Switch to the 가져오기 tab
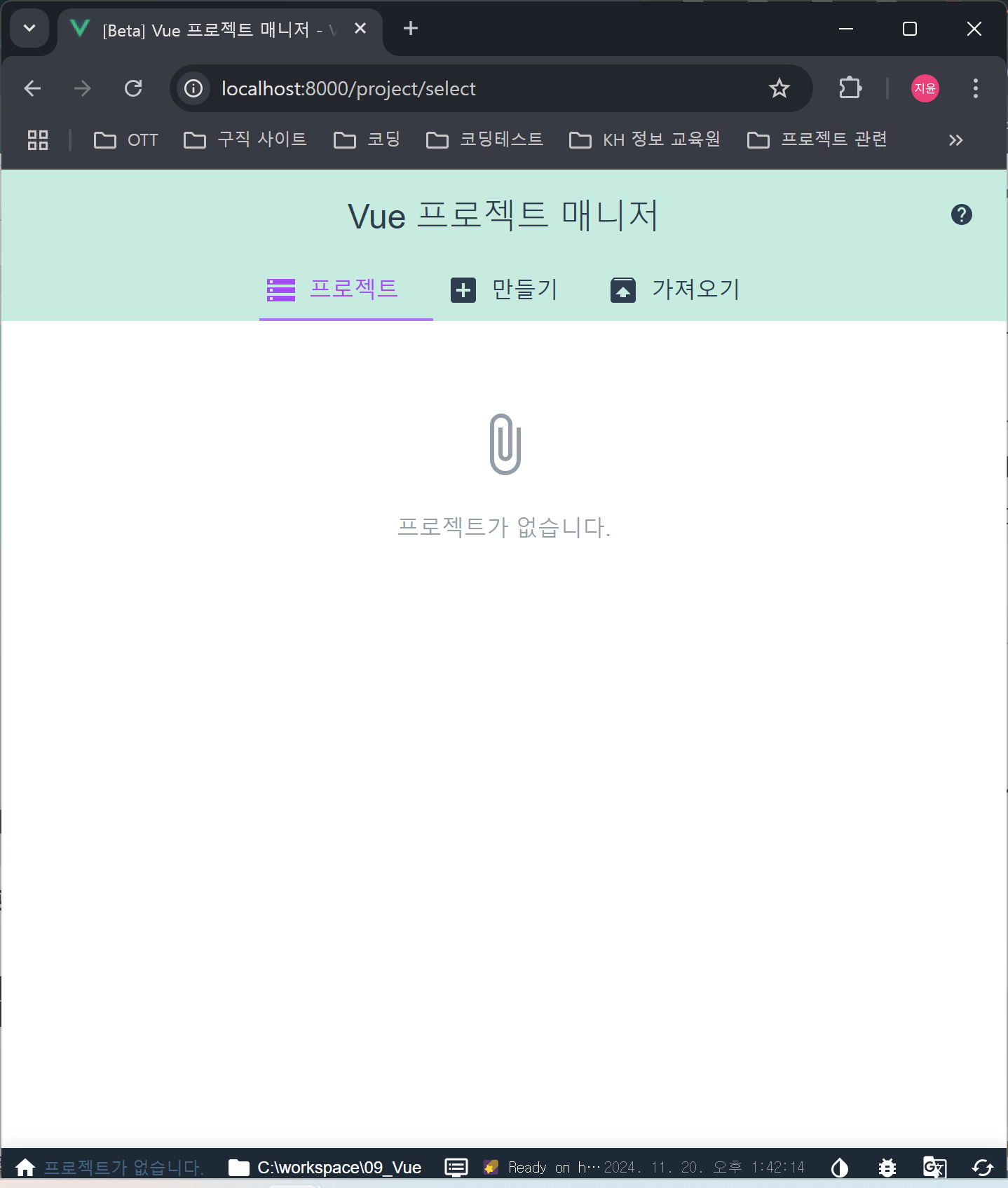This screenshot has width=1008, height=1188. pos(674,289)
